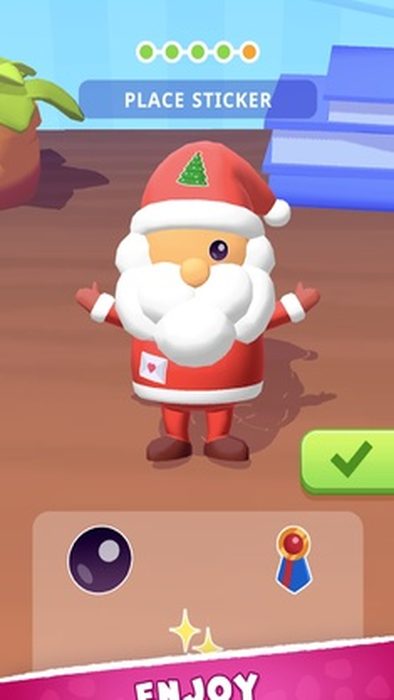Viewport: 394px width, 700px height.
Task: Pick the medal ribbon sticker
Action: point(294,560)
